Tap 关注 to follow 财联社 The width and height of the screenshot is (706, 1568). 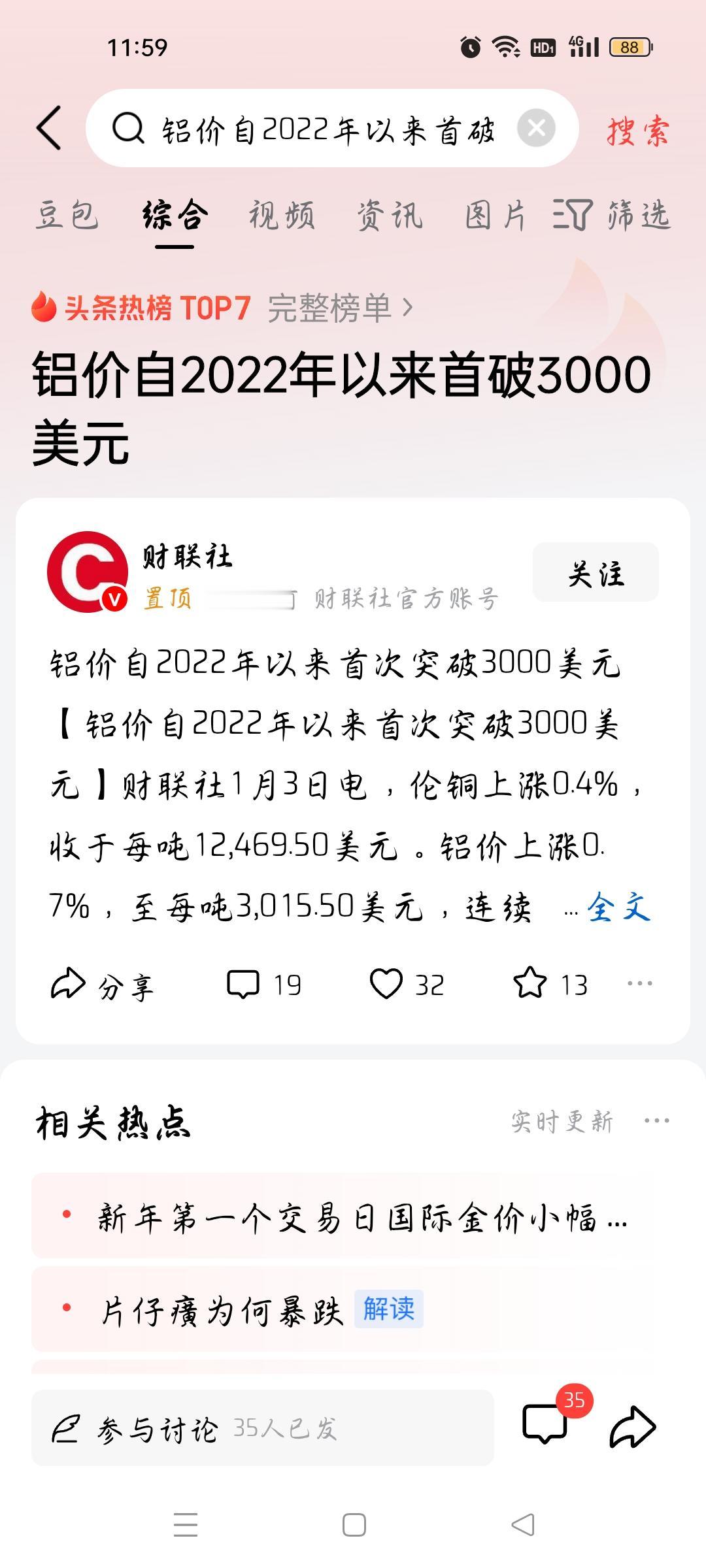pos(596,574)
